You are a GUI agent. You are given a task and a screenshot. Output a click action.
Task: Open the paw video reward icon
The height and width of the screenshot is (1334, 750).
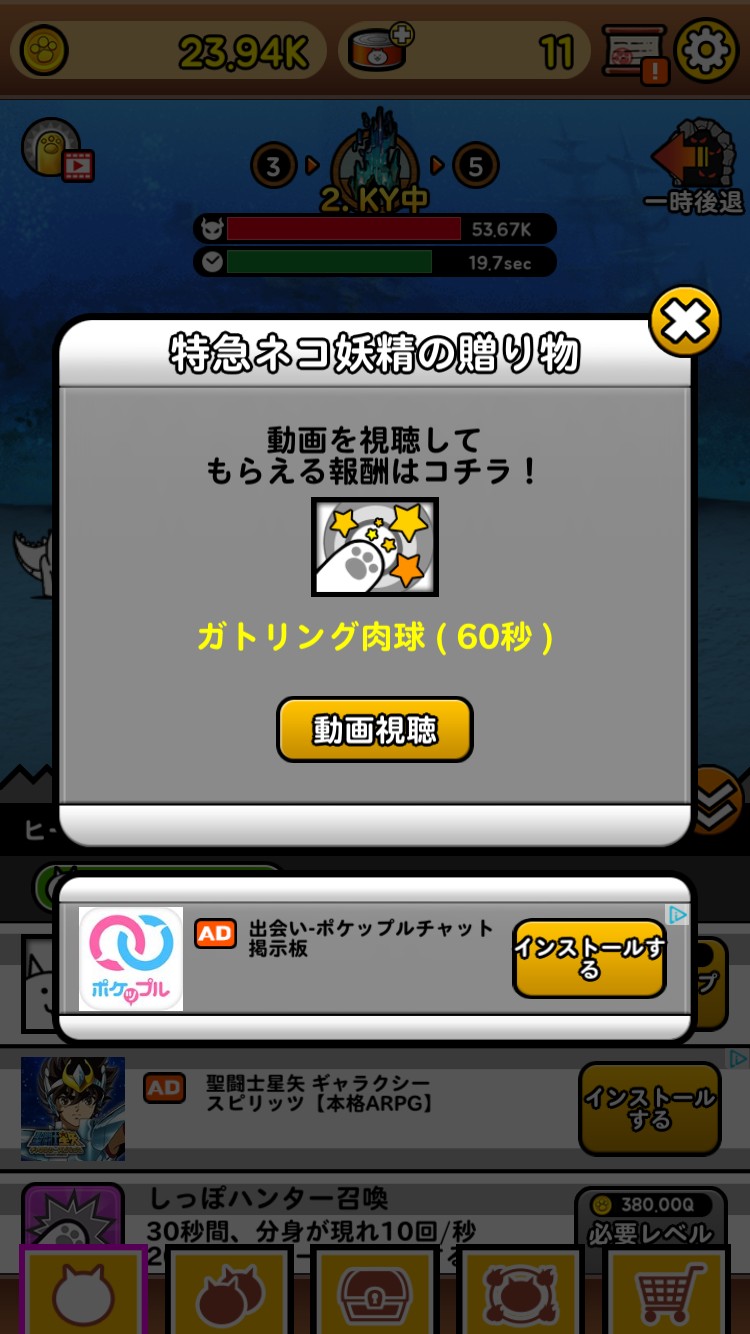(57, 152)
